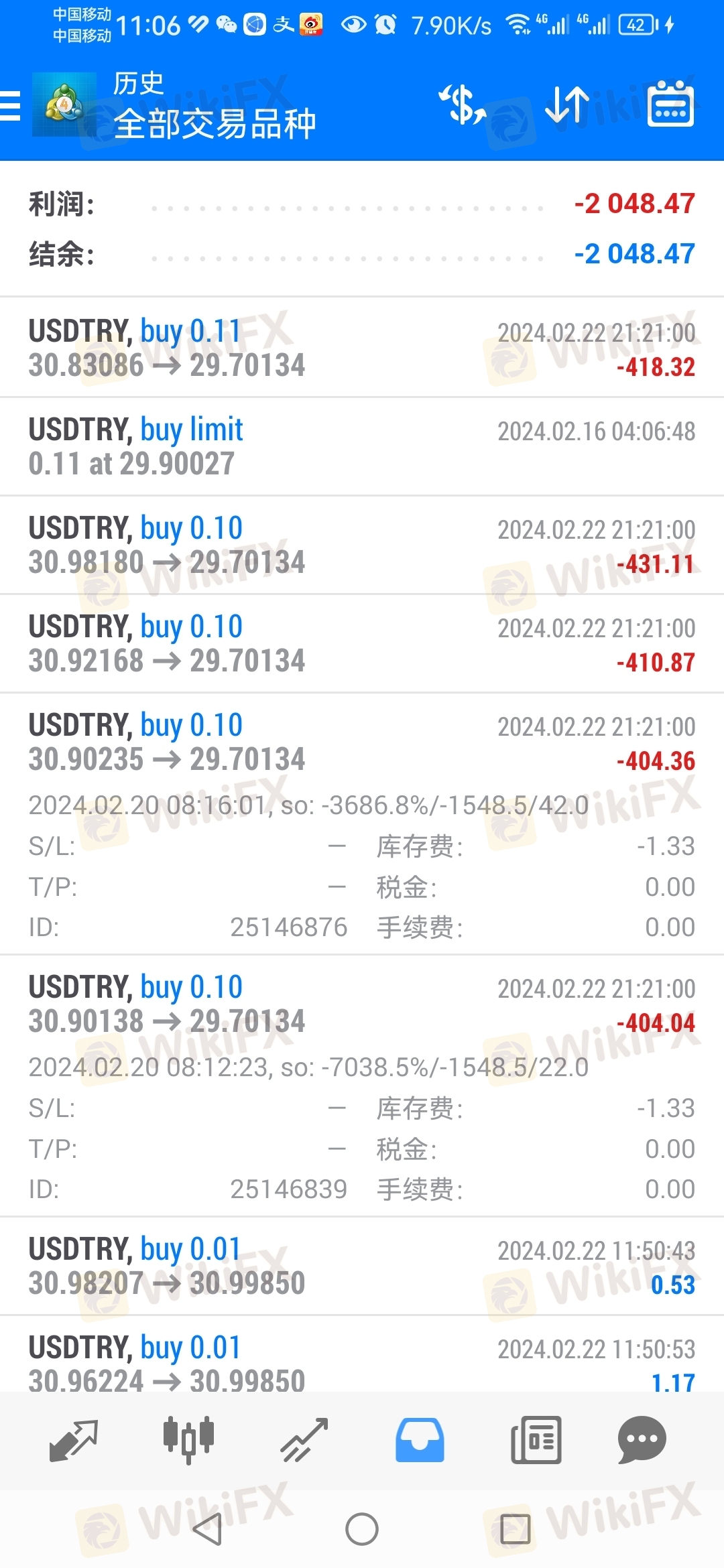Tap the symbol filter dollar icon
The image size is (724, 1568).
[462, 105]
